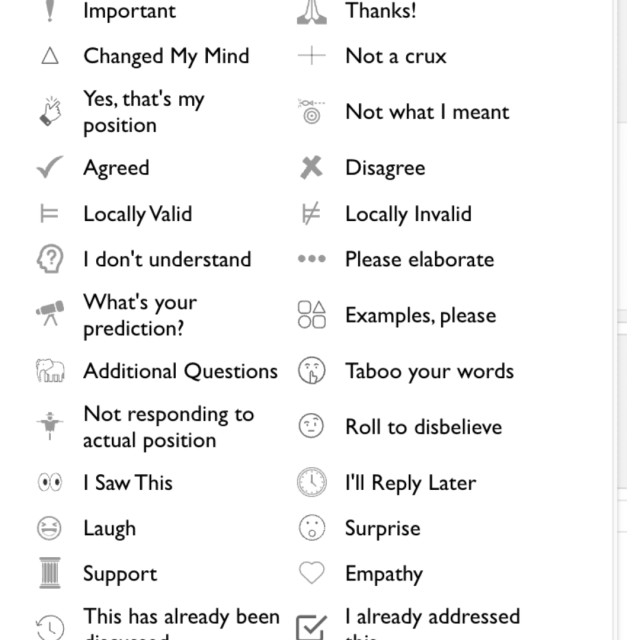640x640 pixels.
Task: Tag as Locally Valid
Action: point(137,214)
